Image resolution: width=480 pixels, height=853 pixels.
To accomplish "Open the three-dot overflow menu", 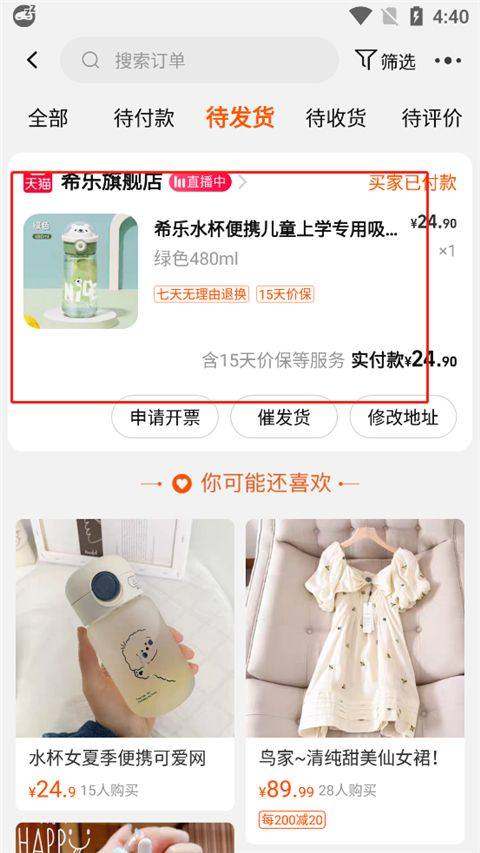I will [x=448, y=60].
